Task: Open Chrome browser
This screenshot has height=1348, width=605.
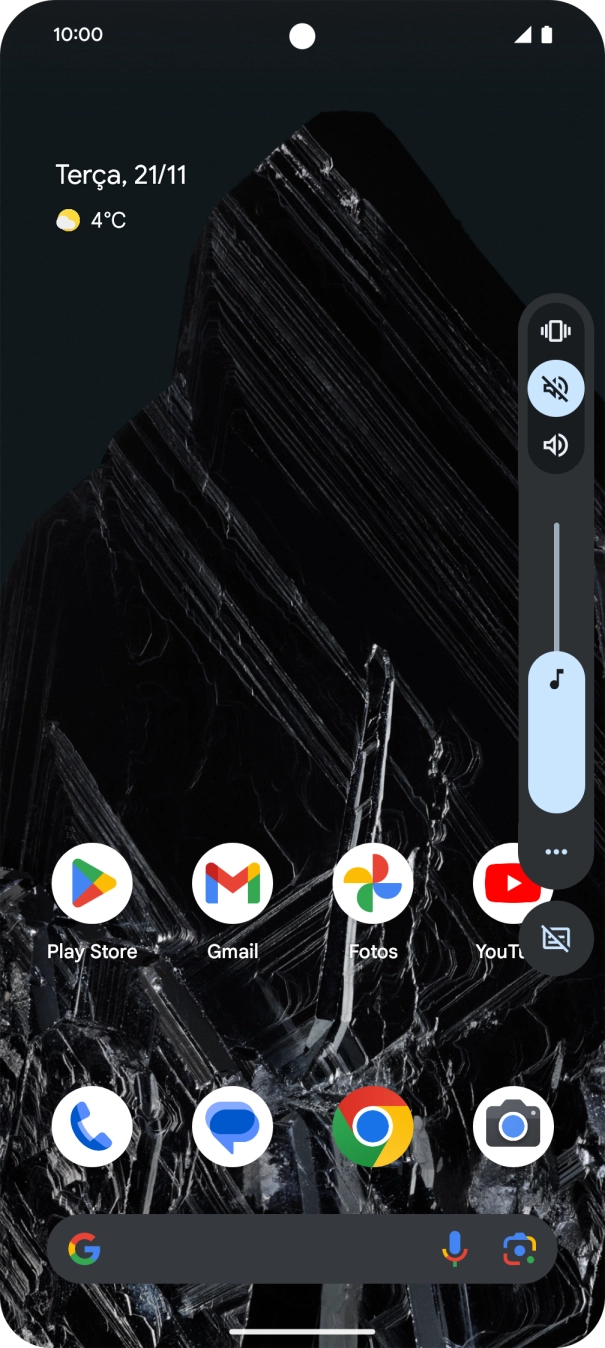Action: coord(372,1126)
